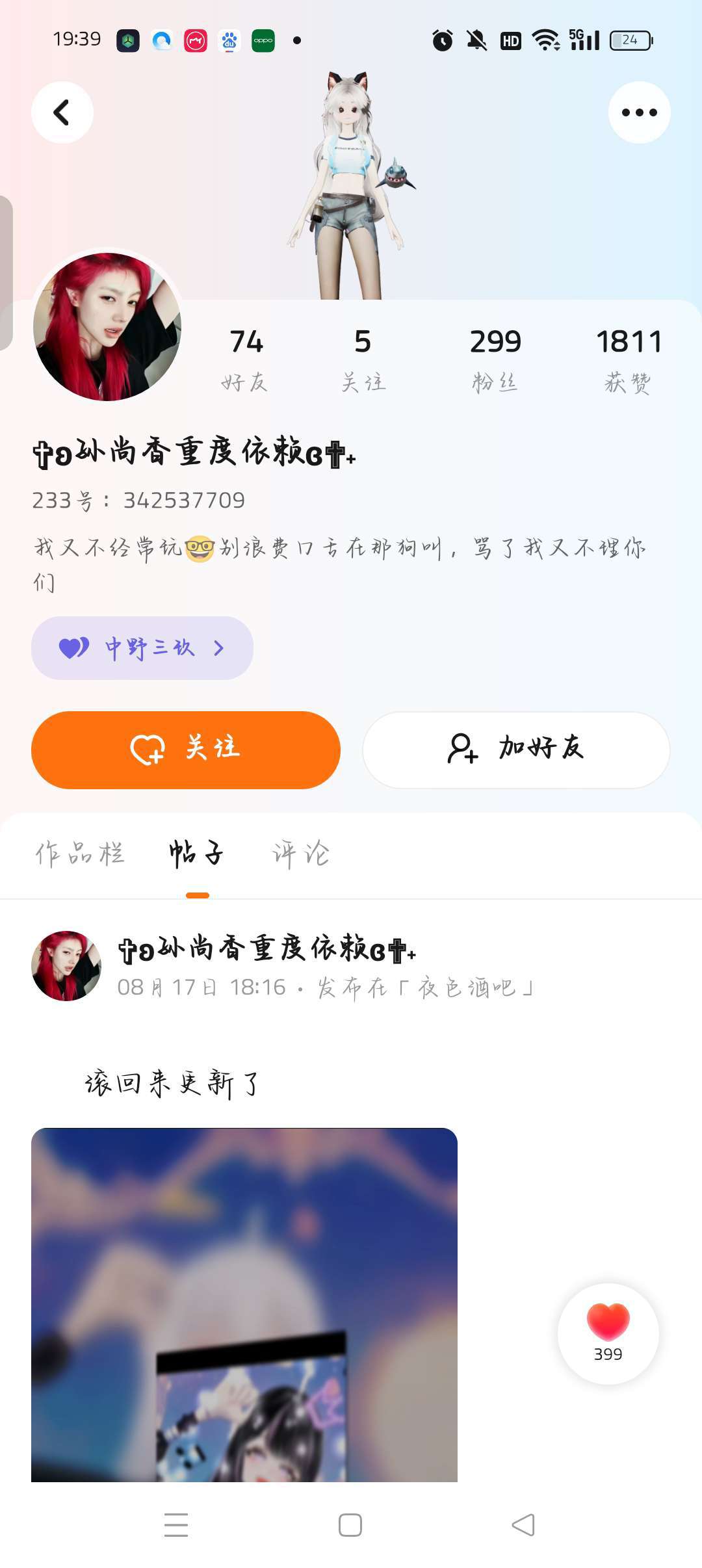Like using the floating heart button 399
The width and height of the screenshot is (702, 1568).
coord(608,1333)
